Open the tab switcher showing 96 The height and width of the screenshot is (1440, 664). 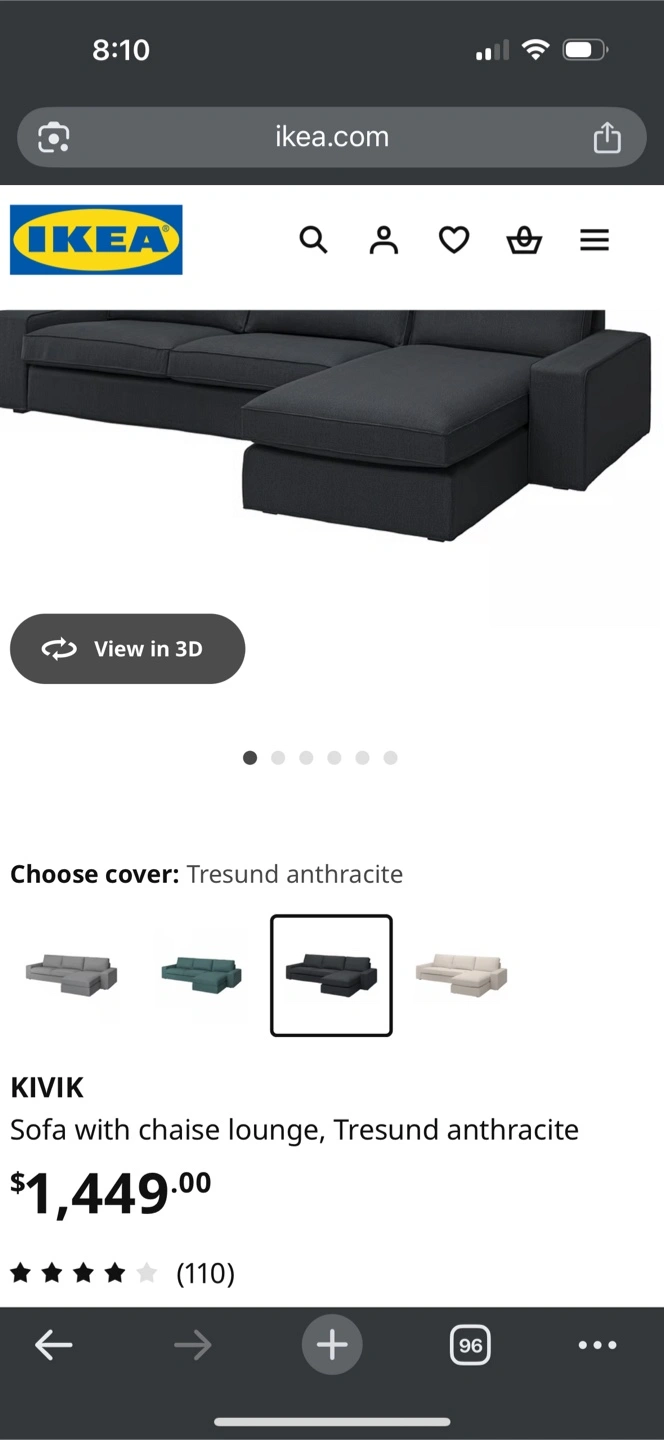pos(470,1345)
